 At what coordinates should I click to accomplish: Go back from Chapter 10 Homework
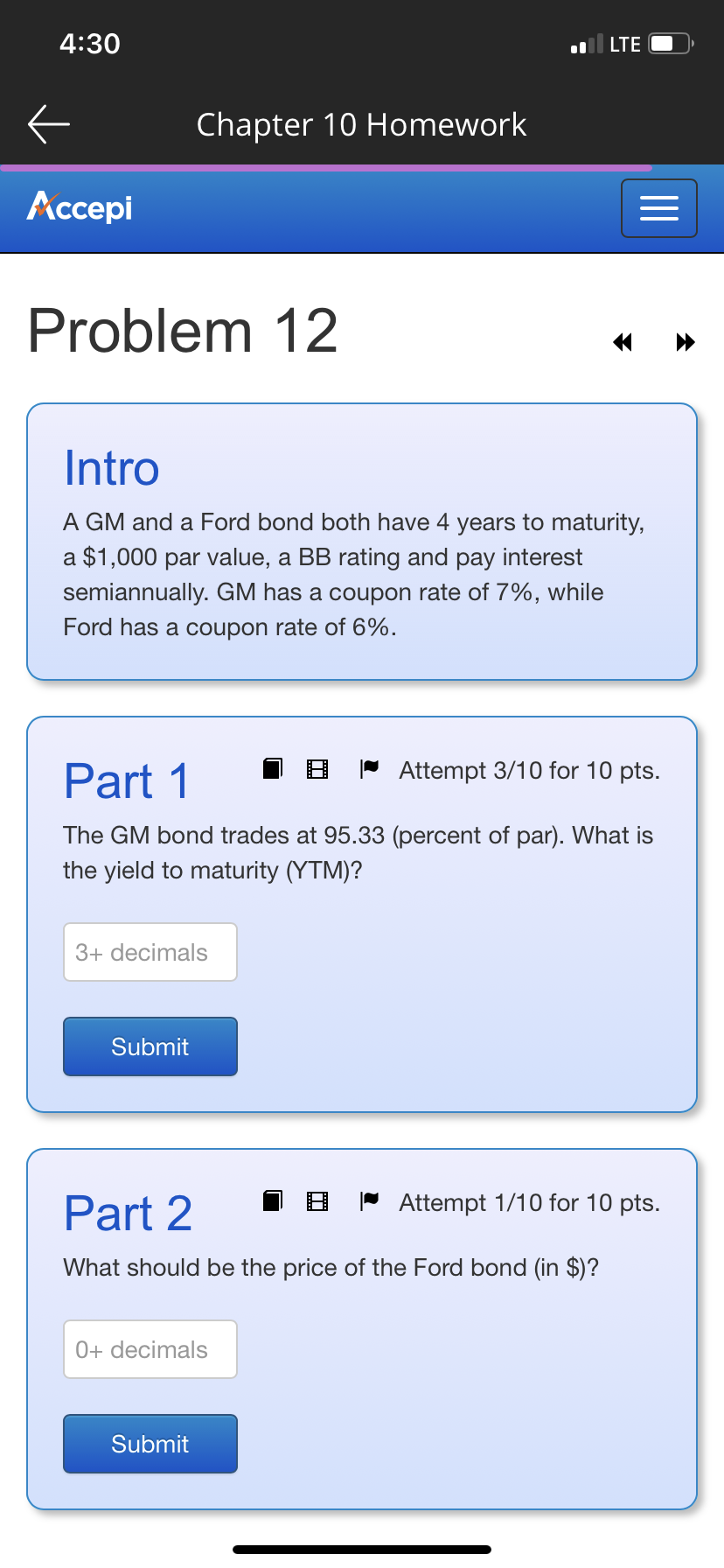tap(49, 124)
